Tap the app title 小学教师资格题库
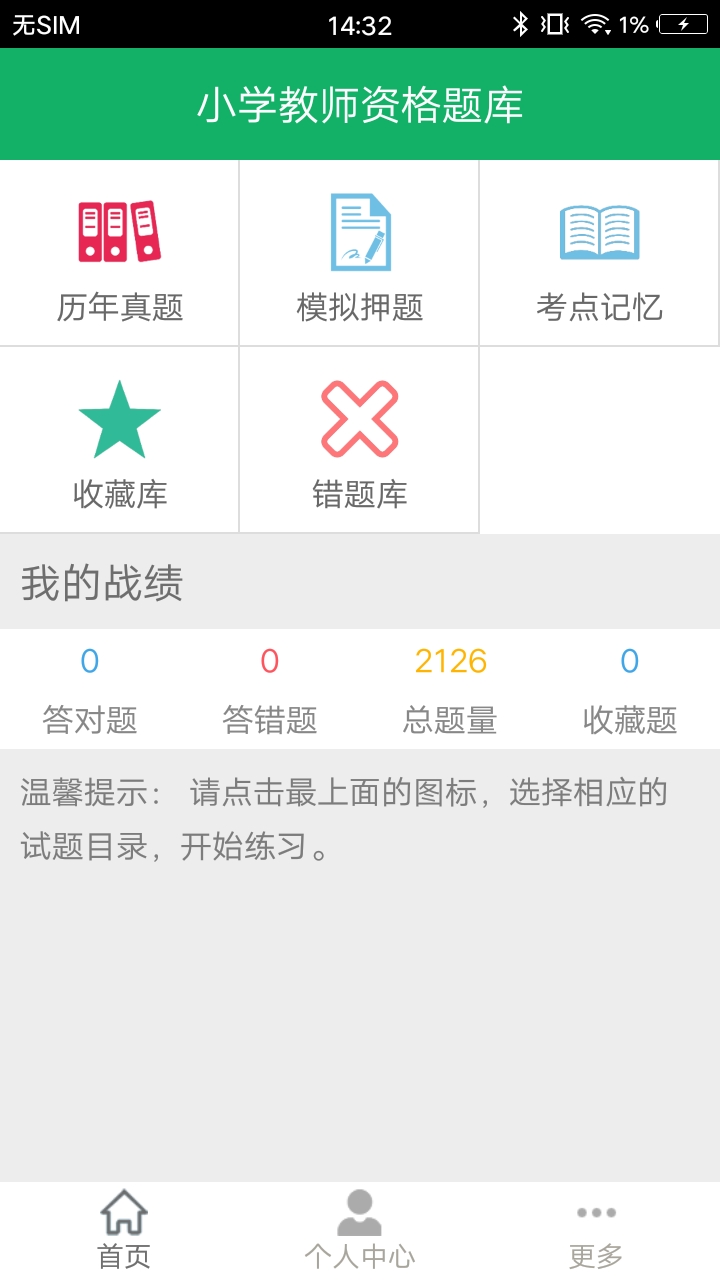 (360, 103)
